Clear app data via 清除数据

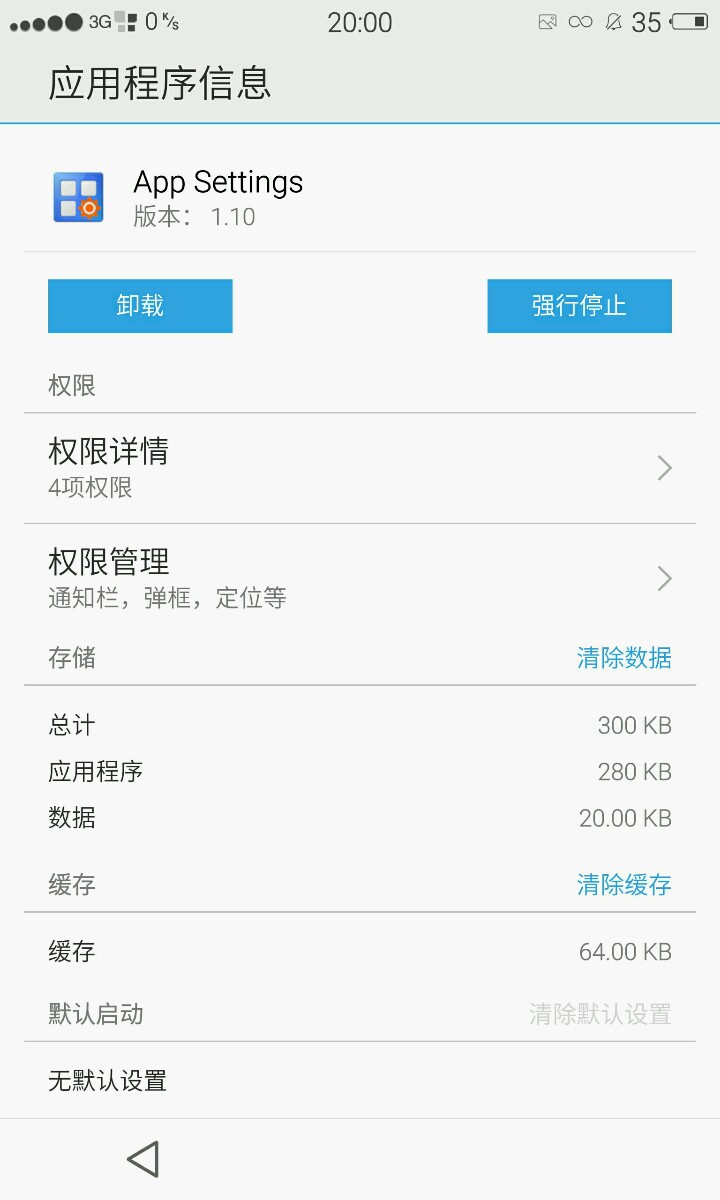tap(624, 658)
